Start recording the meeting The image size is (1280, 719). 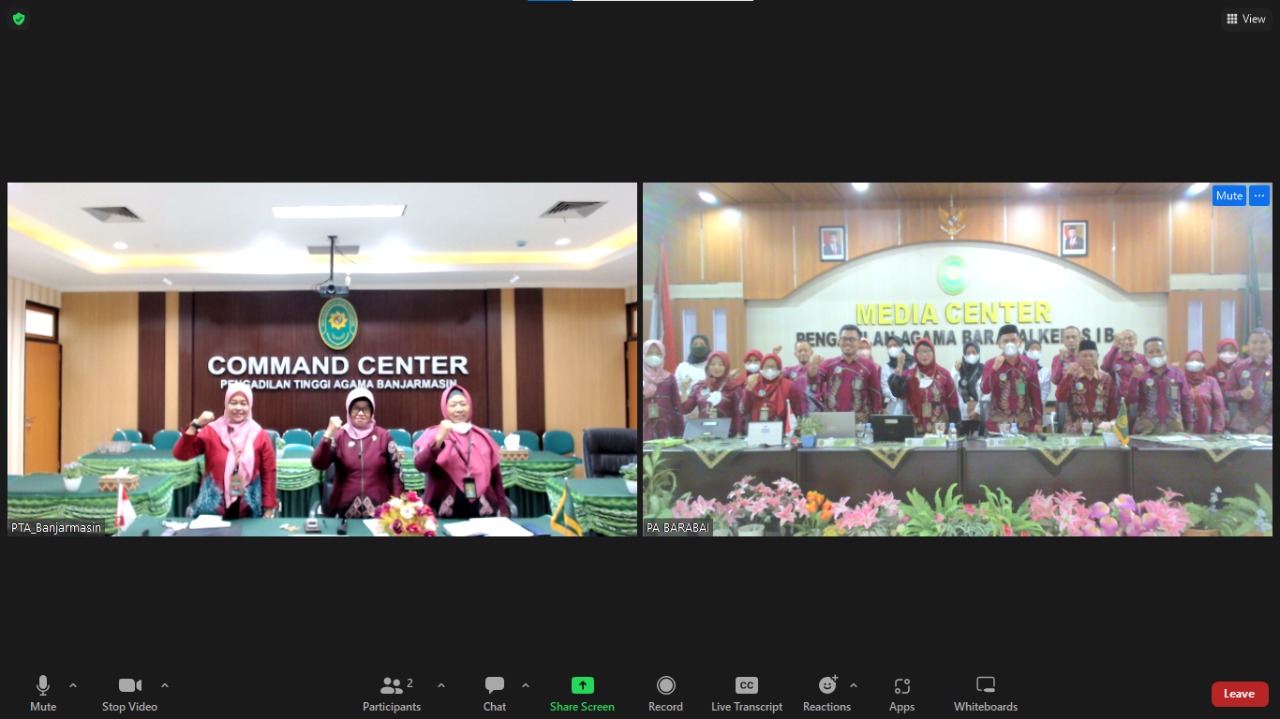665,692
